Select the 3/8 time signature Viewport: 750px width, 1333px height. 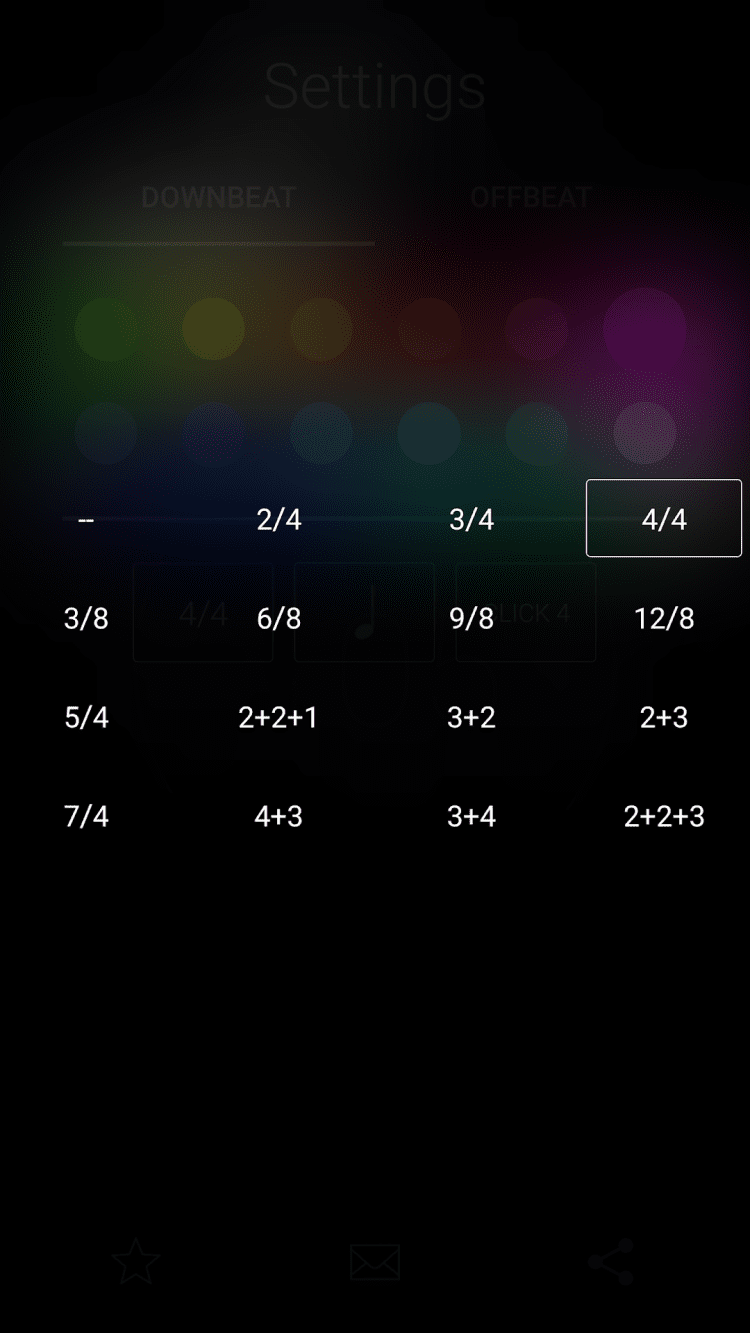pyautogui.click(x=86, y=618)
